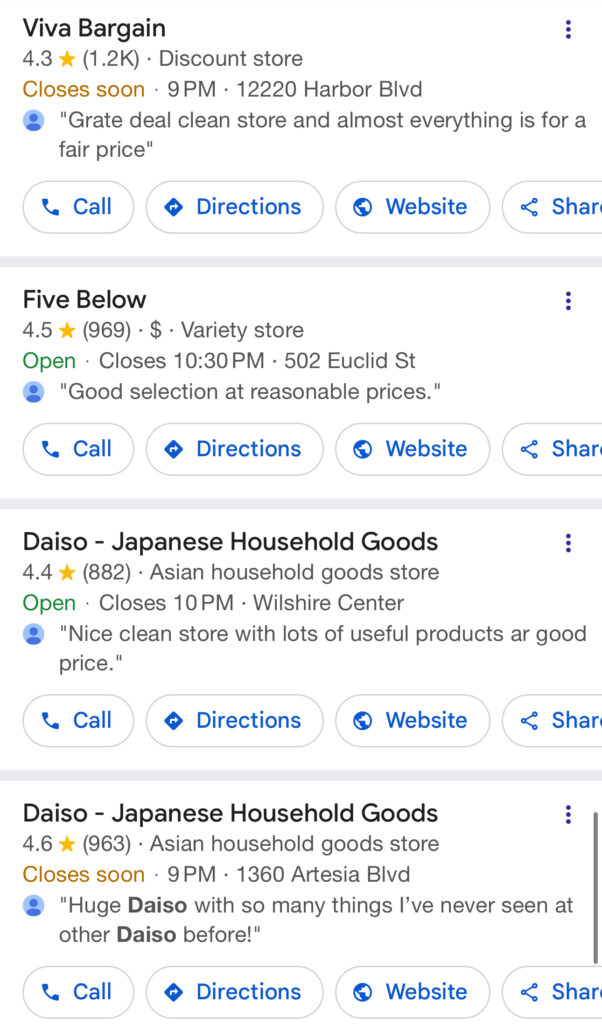Share the Five Below listing

(552, 449)
